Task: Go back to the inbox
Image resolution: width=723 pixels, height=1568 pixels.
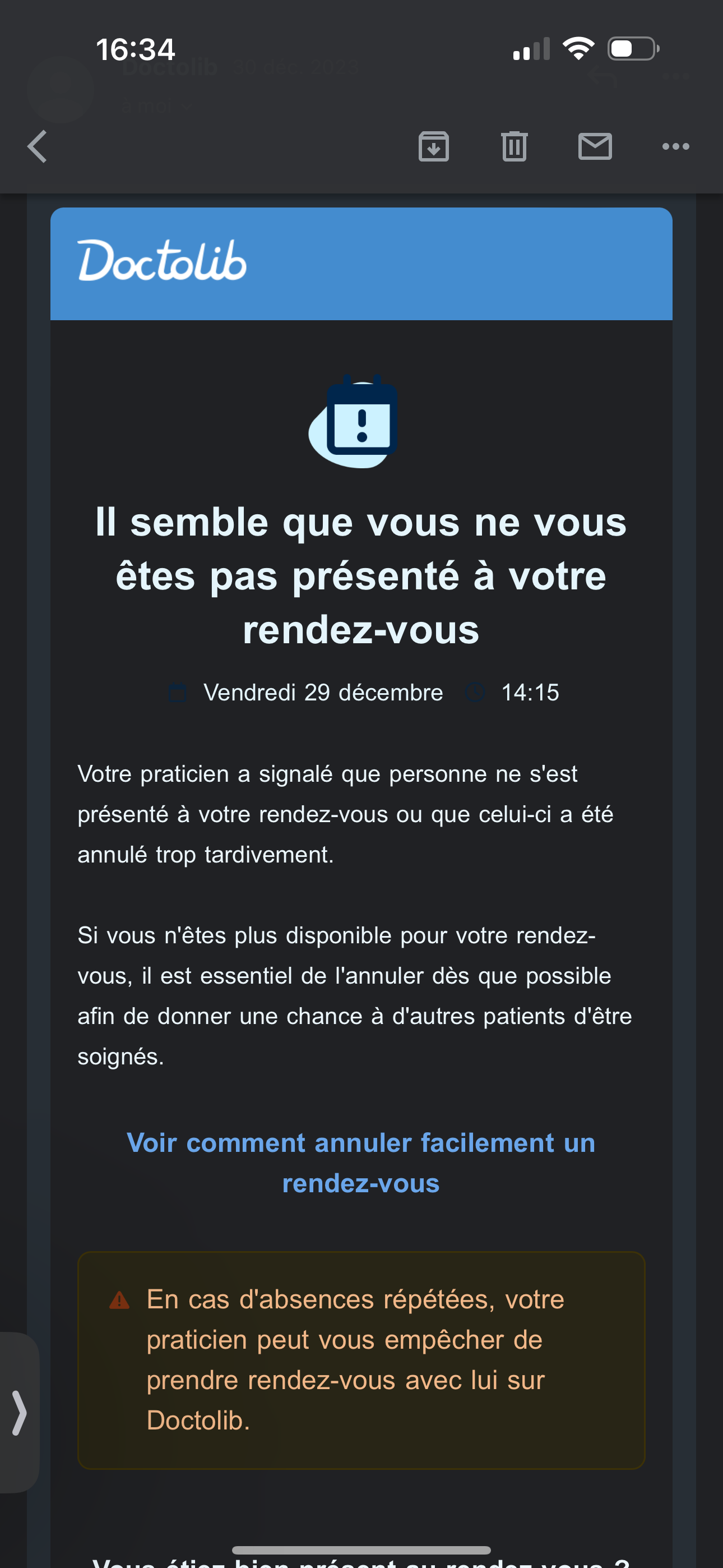Action: pos(37,147)
